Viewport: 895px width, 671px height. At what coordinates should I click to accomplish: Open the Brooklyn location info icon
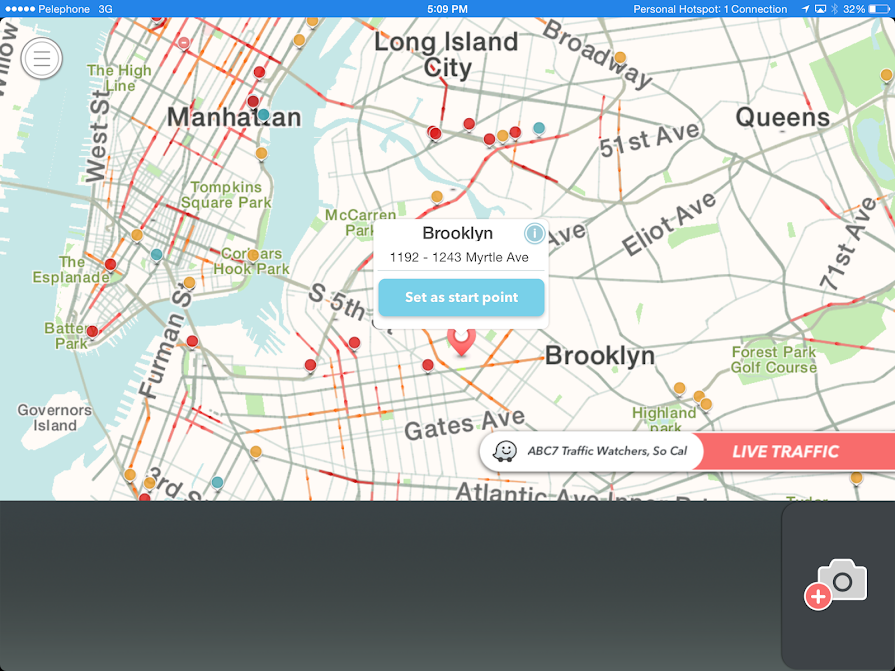click(534, 234)
